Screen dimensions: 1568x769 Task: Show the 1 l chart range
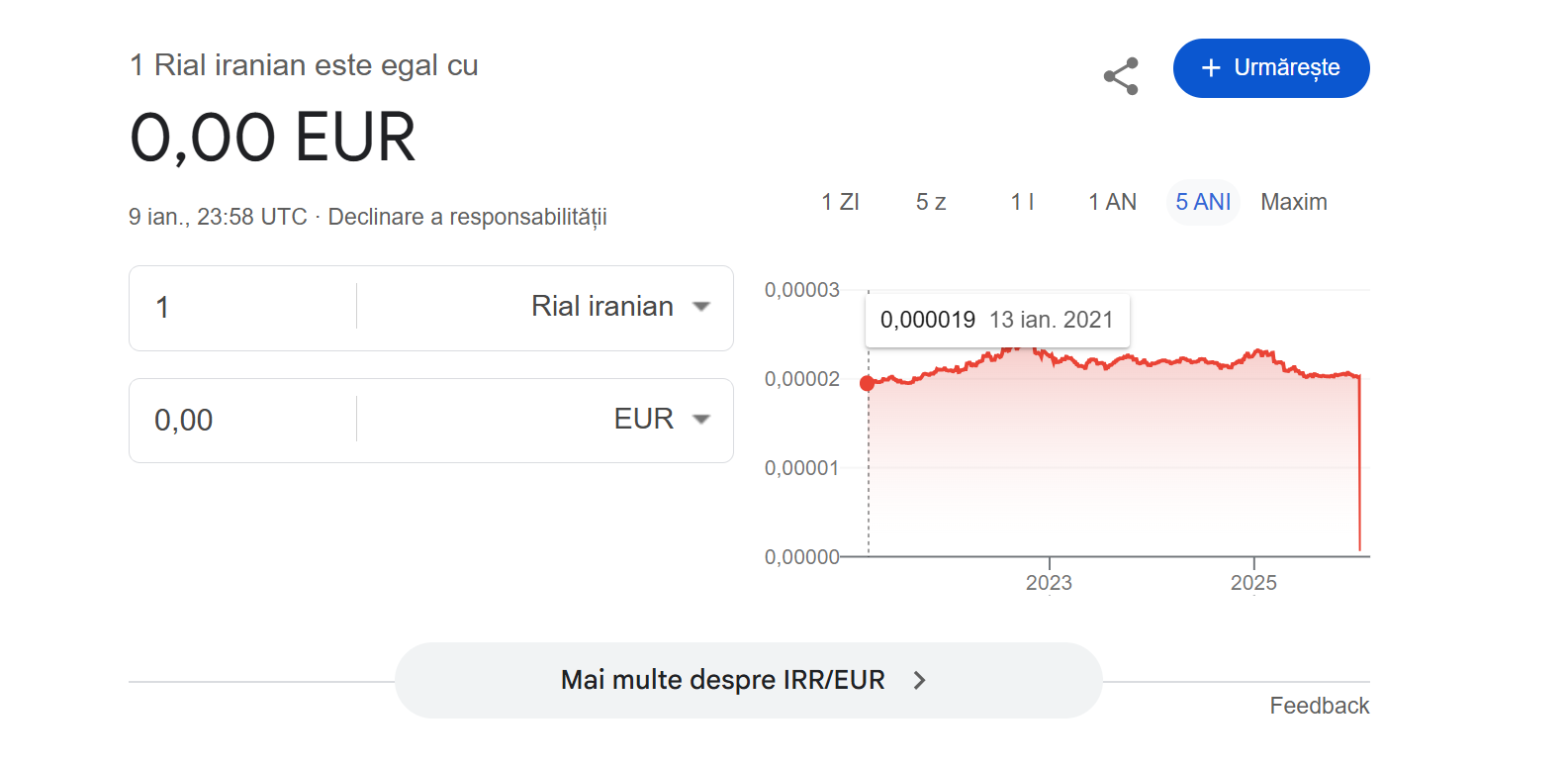pos(1022,202)
